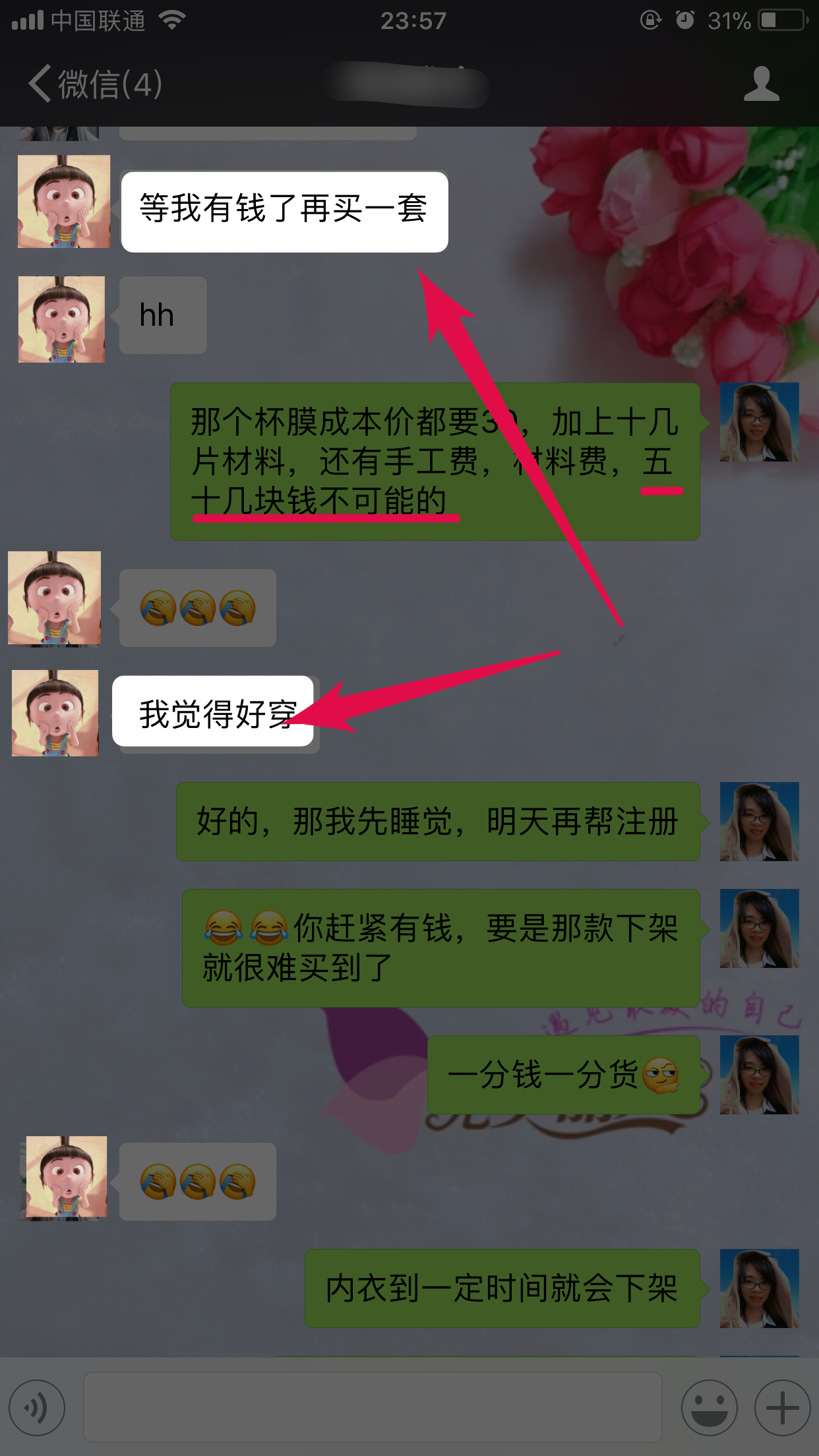Open the chat info profile icon
The height and width of the screenshot is (1456, 819).
click(761, 84)
